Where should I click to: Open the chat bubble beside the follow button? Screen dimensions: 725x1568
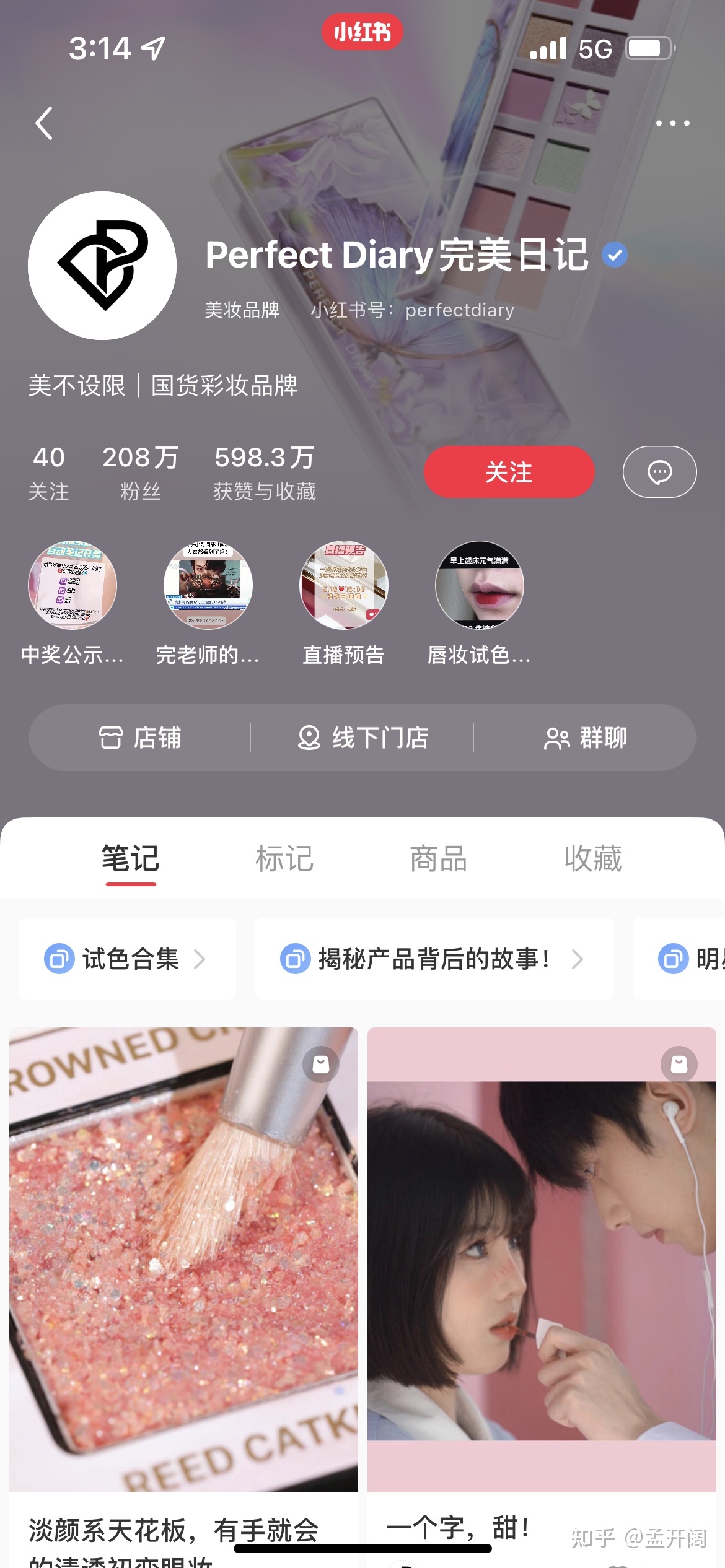click(x=659, y=471)
